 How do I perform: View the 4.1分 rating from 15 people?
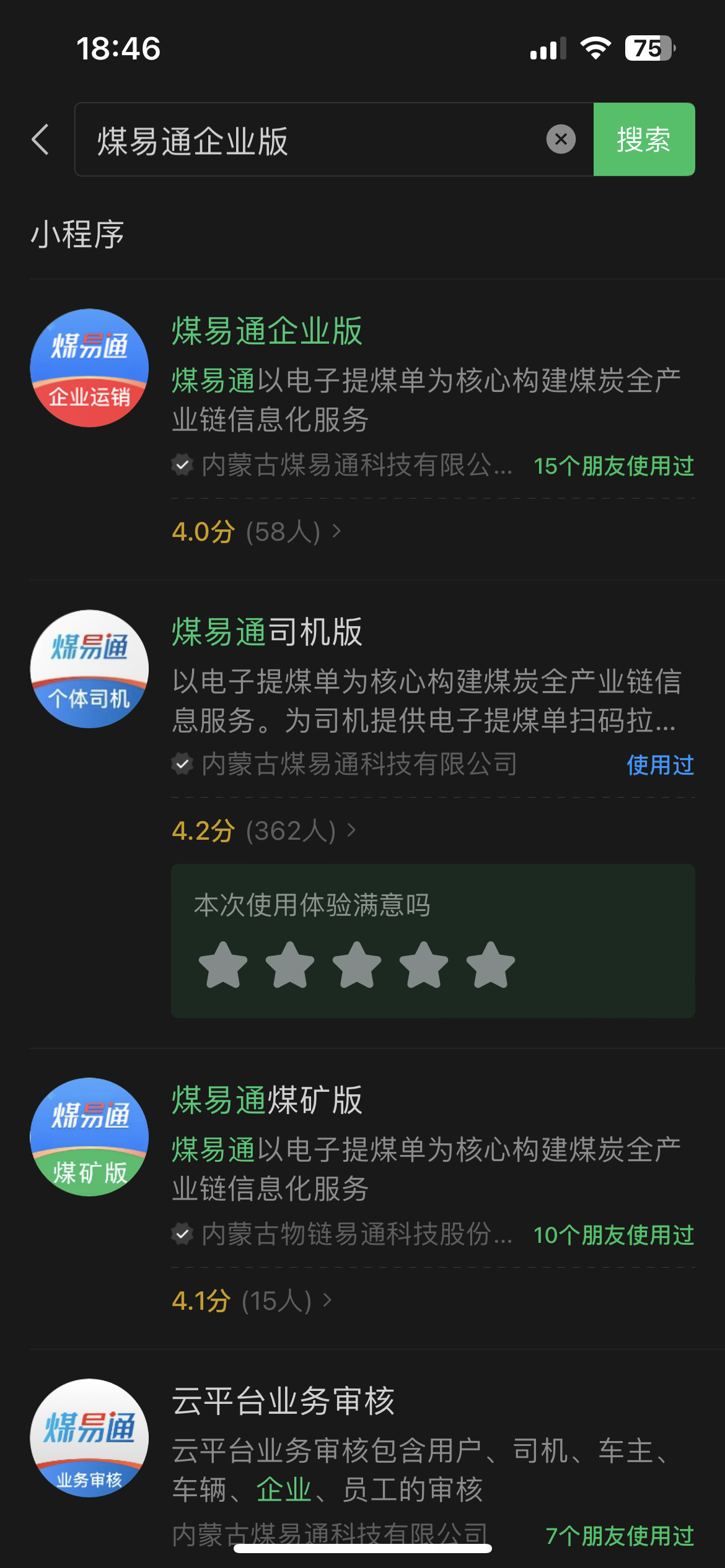coord(252,1300)
